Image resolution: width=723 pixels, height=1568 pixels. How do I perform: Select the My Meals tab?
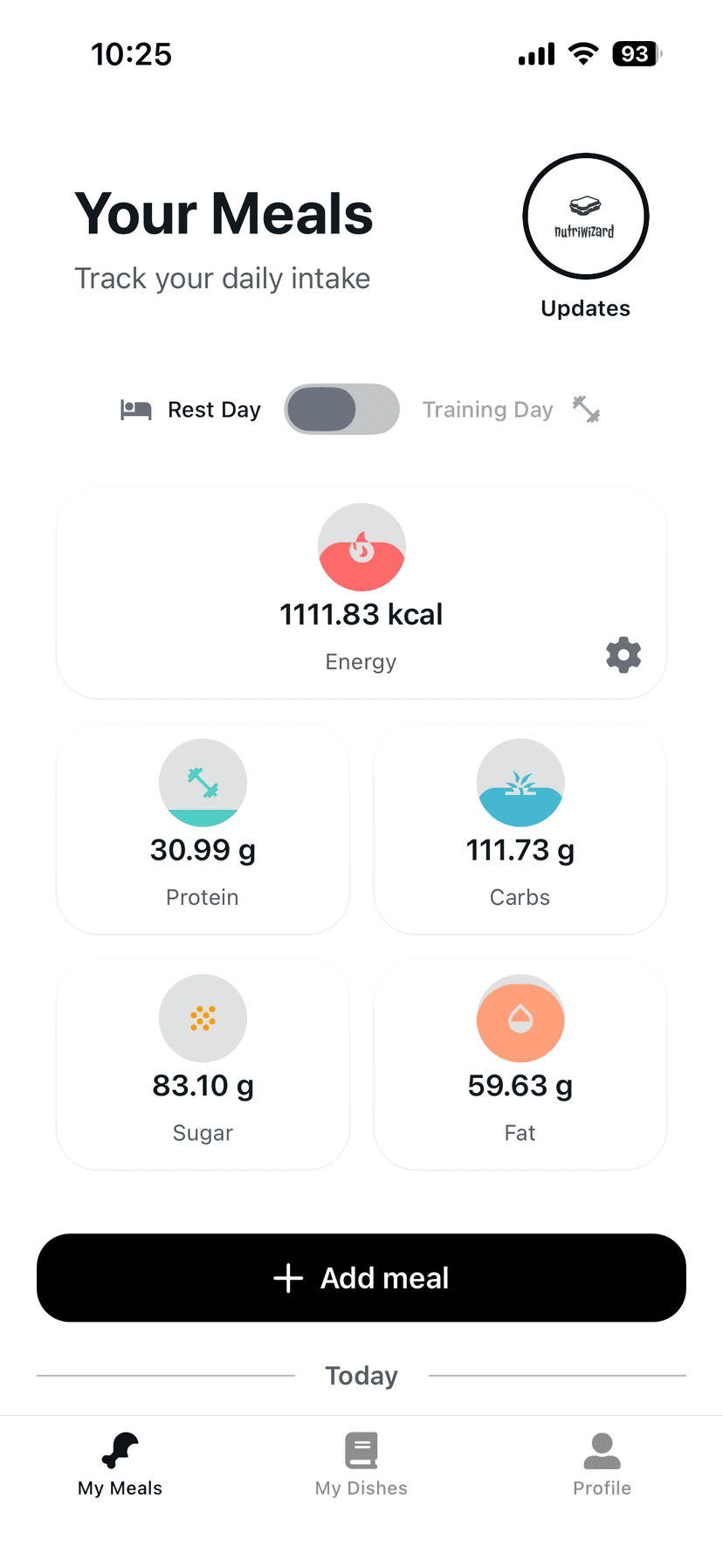point(120,1464)
